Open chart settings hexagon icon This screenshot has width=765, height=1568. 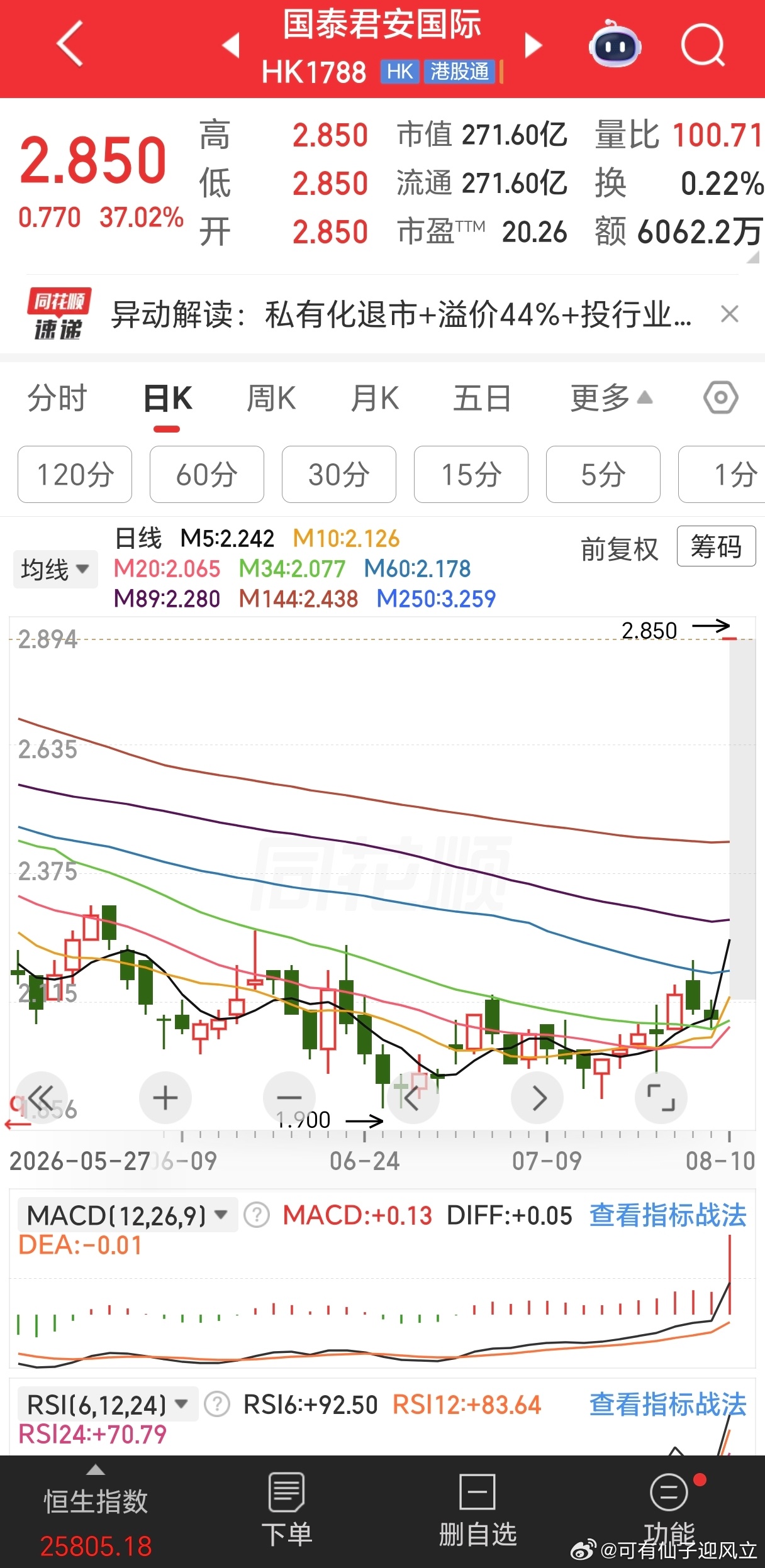click(x=720, y=397)
